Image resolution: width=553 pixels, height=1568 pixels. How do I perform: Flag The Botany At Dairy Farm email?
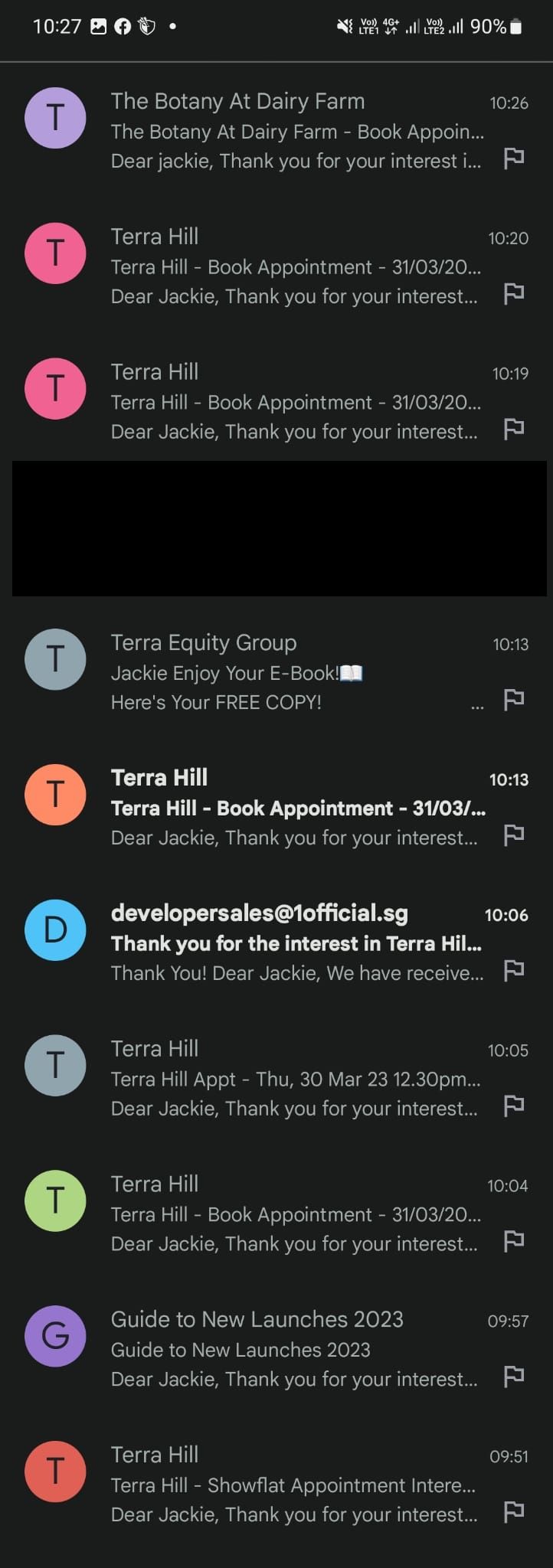pos(514,158)
